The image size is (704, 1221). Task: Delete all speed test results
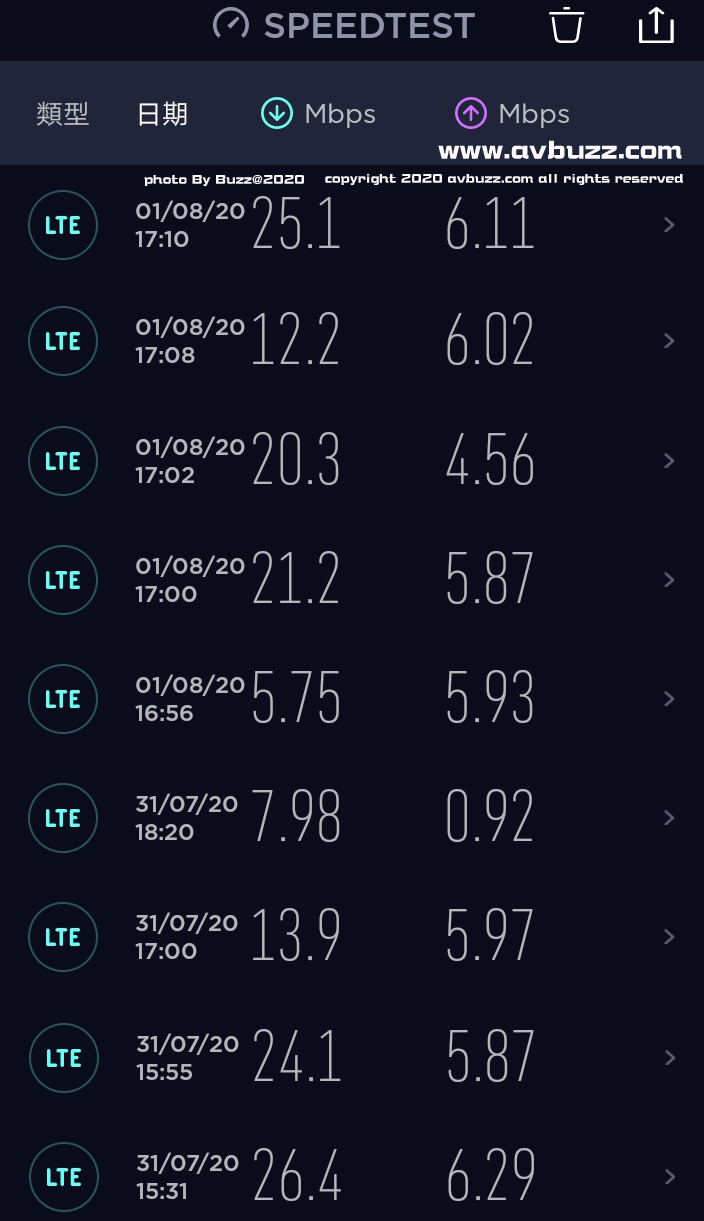[x=566, y=25]
